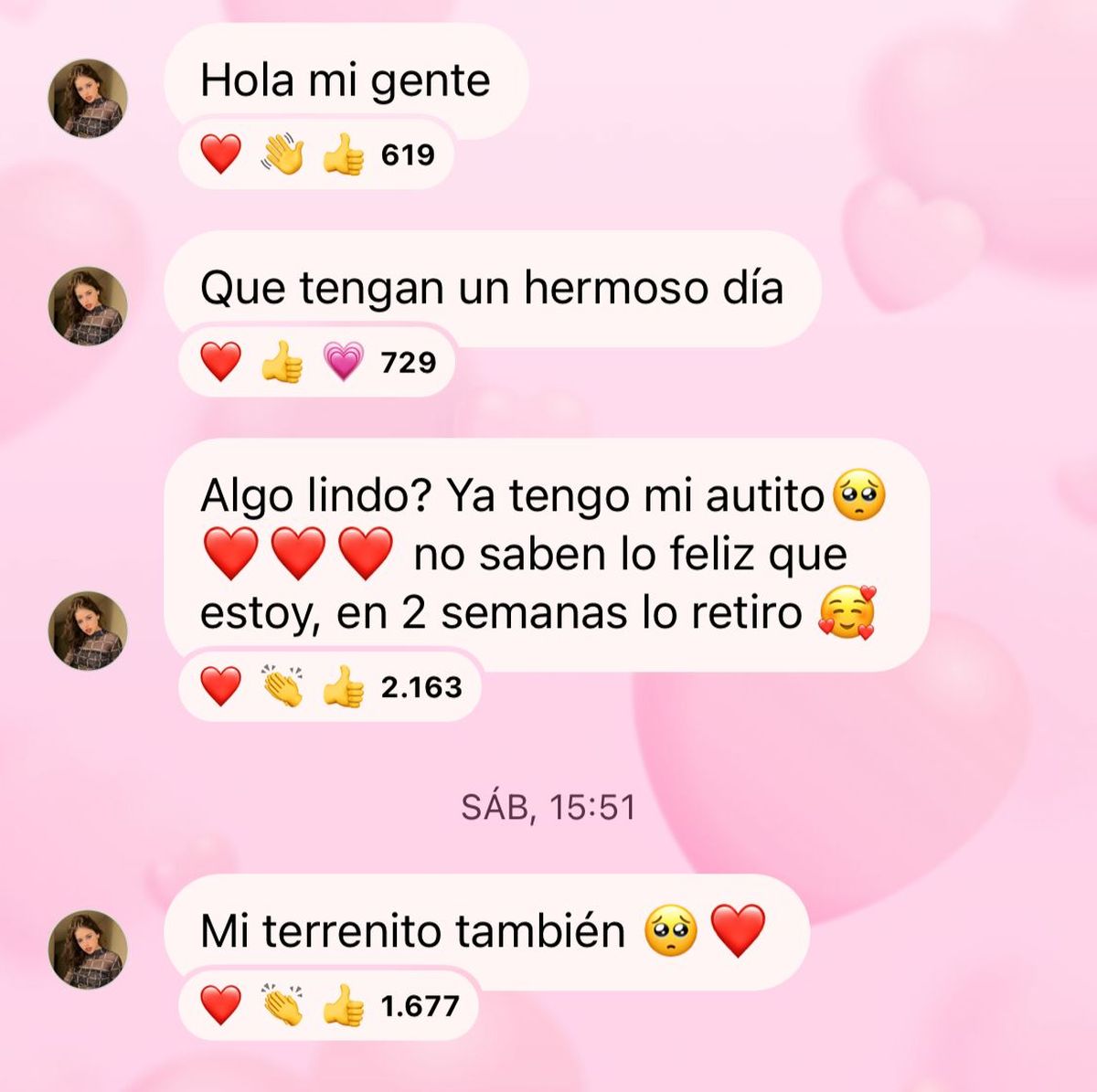Open sender's avatar beside 'Mi terrenito también'
Screen dimensions: 1097x1092
click(88, 949)
